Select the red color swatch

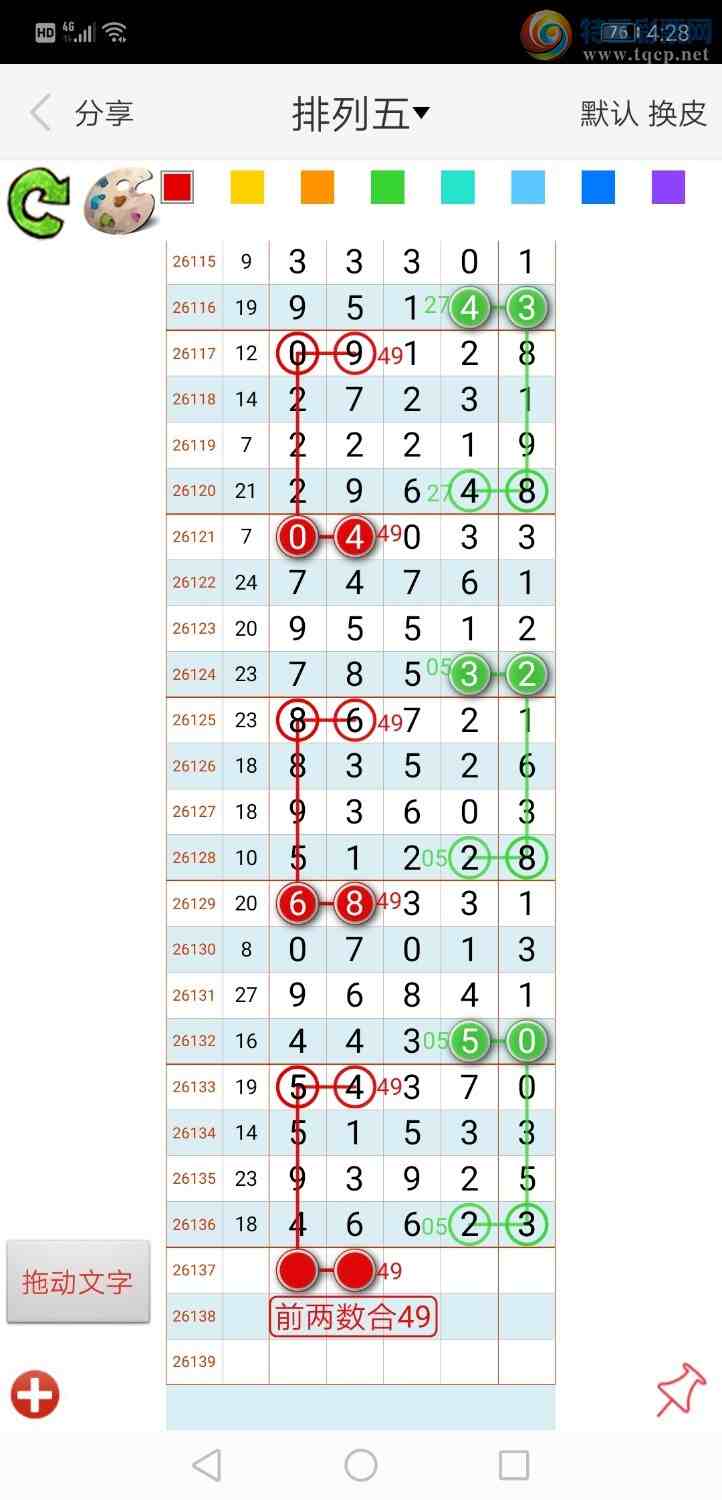tap(177, 187)
